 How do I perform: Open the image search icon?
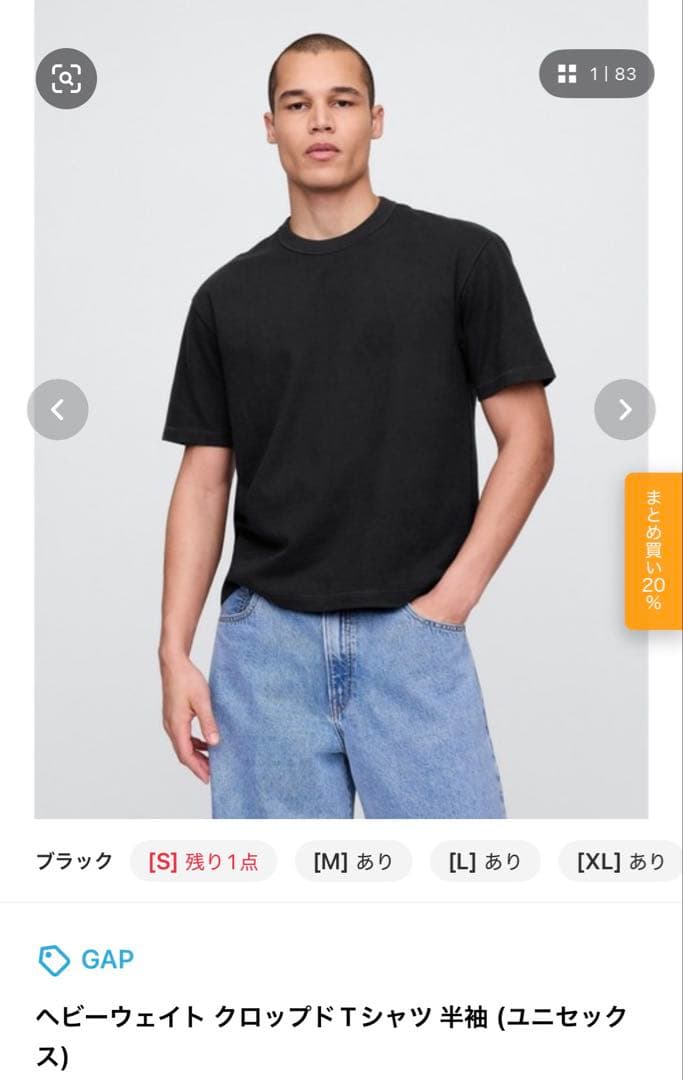coord(66,78)
